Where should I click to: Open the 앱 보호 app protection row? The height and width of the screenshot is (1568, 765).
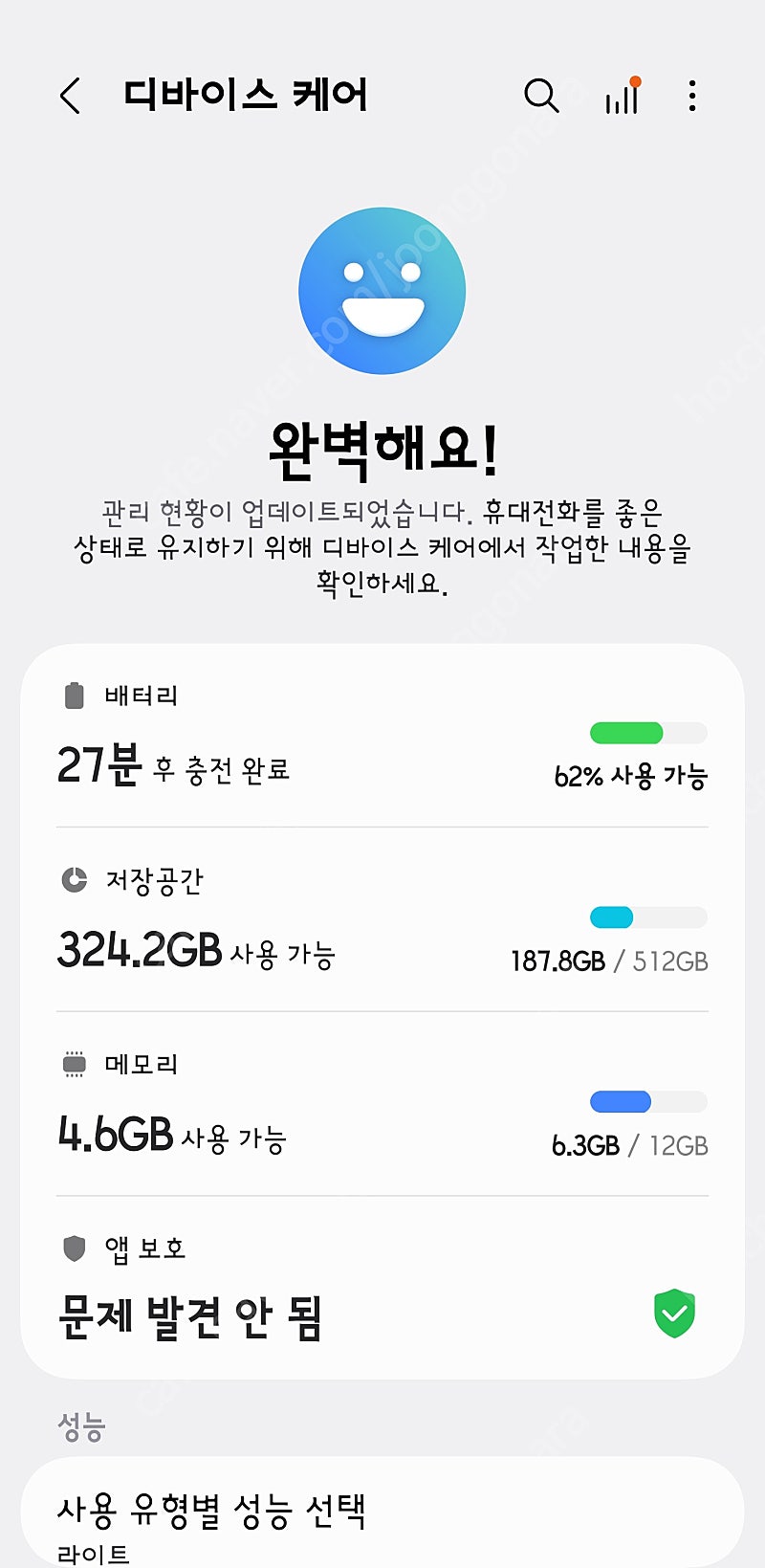(382, 1288)
